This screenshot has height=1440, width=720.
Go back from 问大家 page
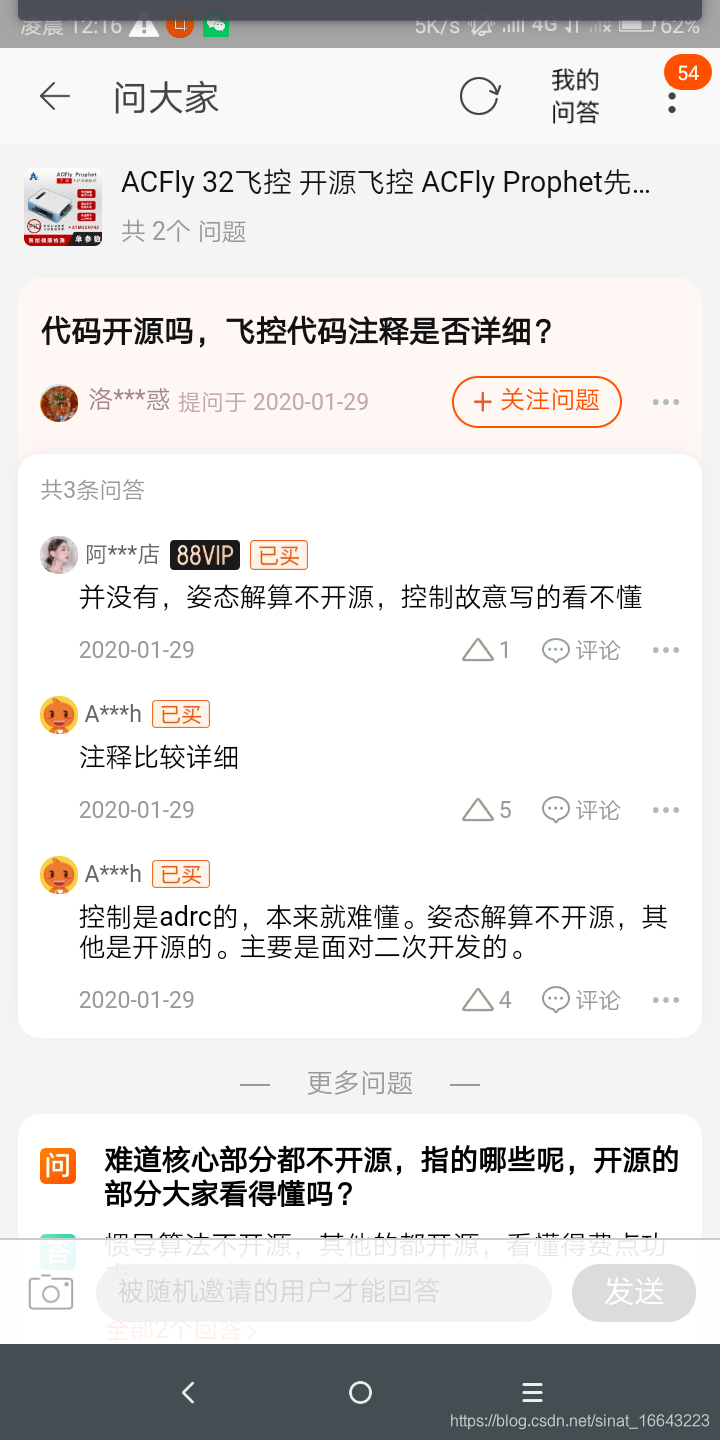55,97
